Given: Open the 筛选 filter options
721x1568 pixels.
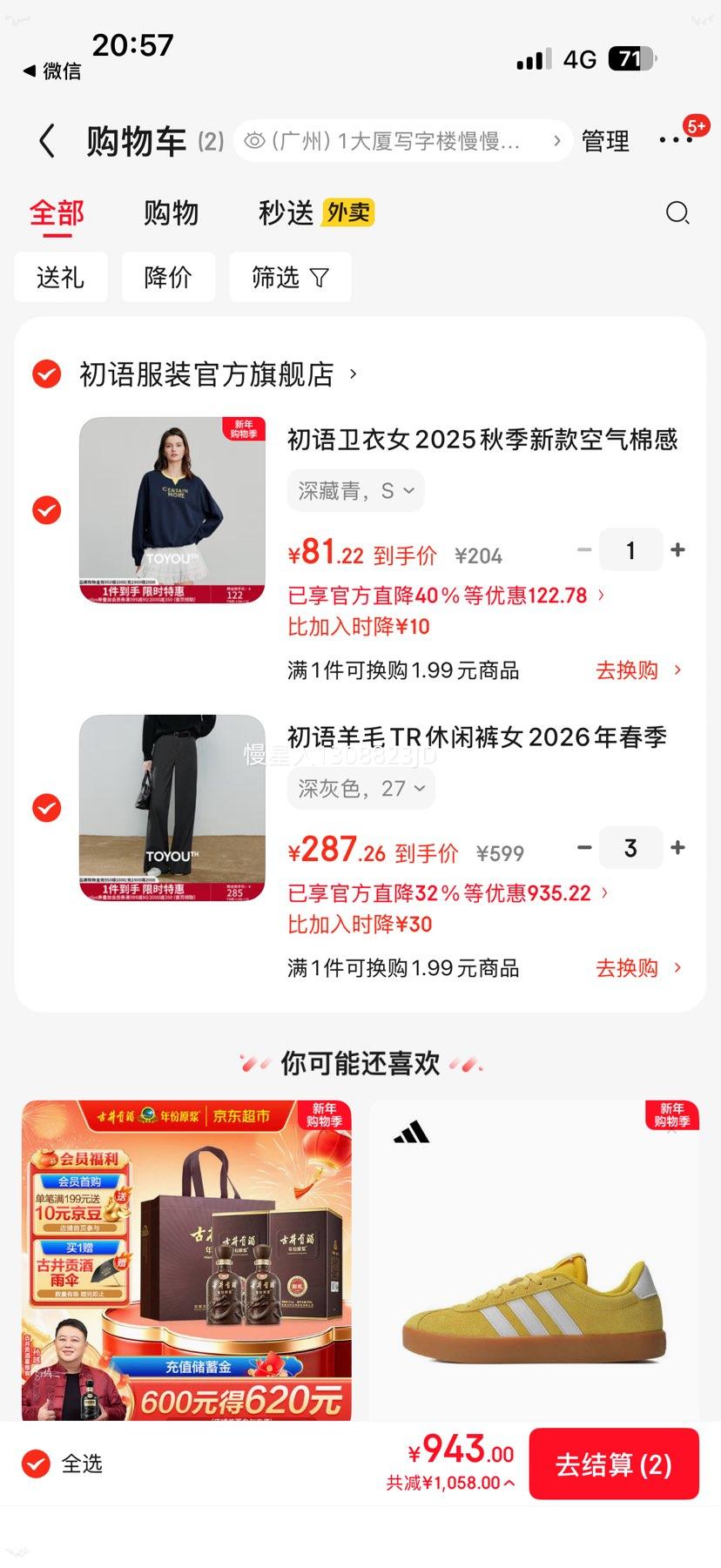Looking at the screenshot, I should (290, 278).
